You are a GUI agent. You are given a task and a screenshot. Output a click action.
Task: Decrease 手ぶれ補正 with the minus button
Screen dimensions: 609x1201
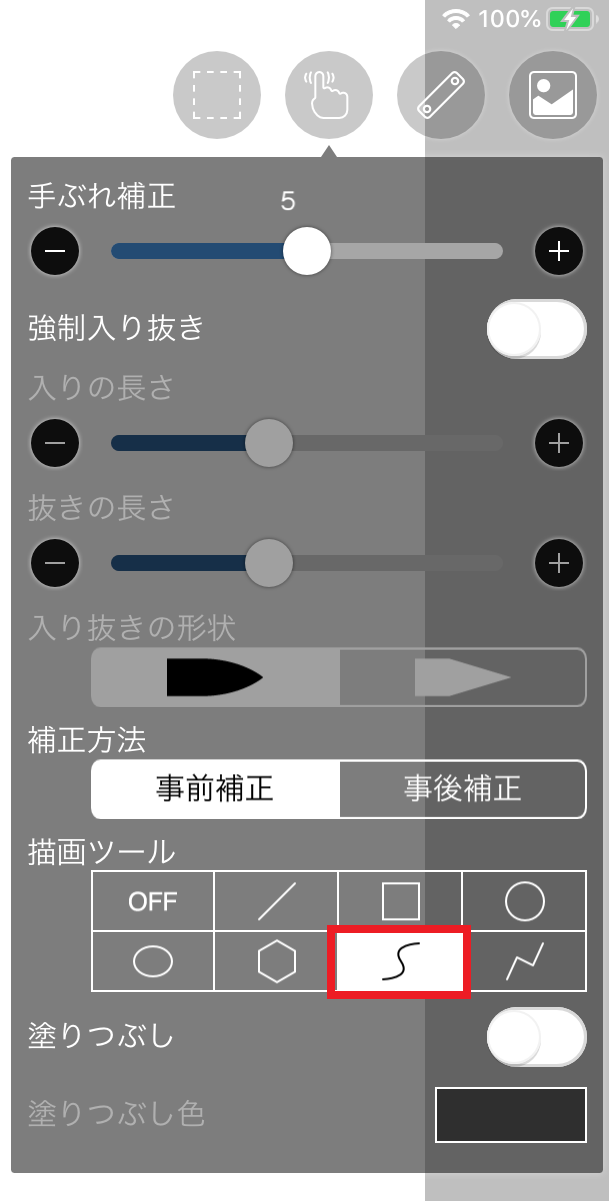coord(55,251)
